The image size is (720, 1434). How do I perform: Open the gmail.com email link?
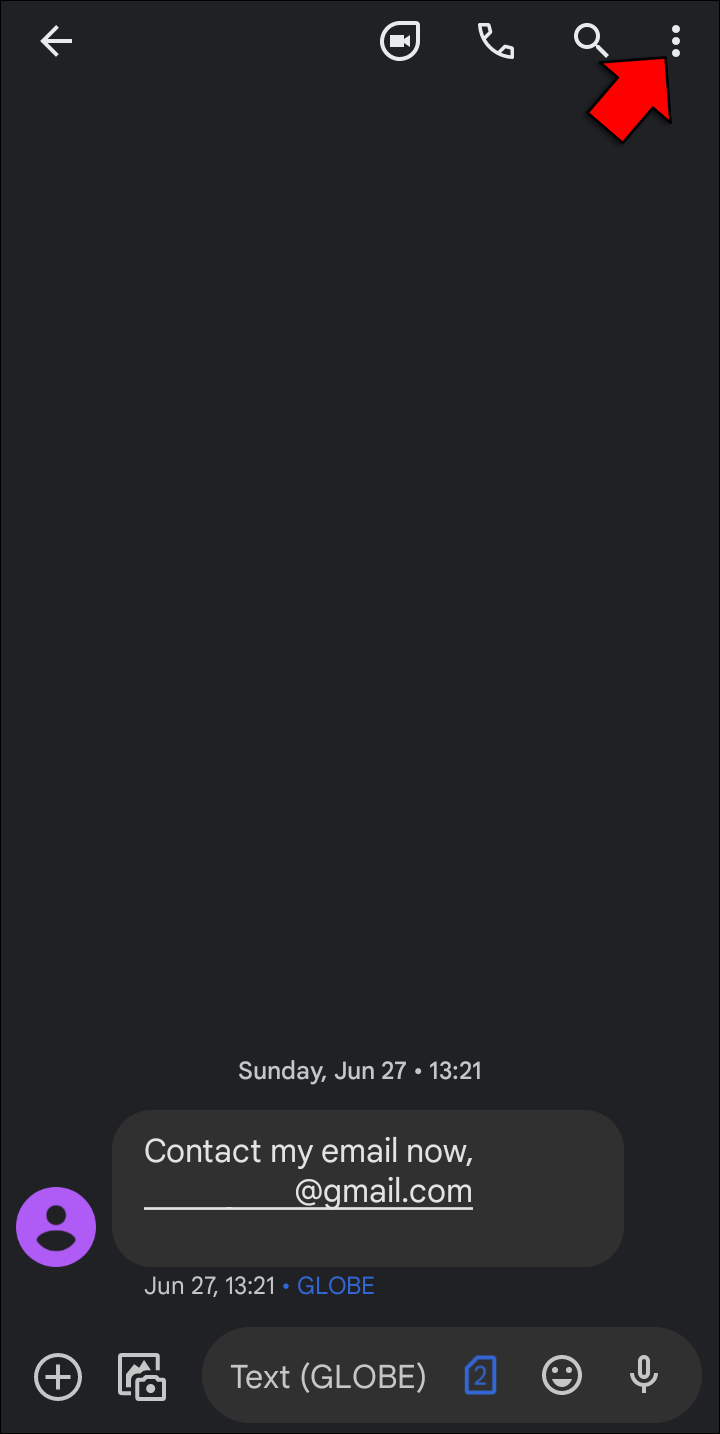[383, 1192]
